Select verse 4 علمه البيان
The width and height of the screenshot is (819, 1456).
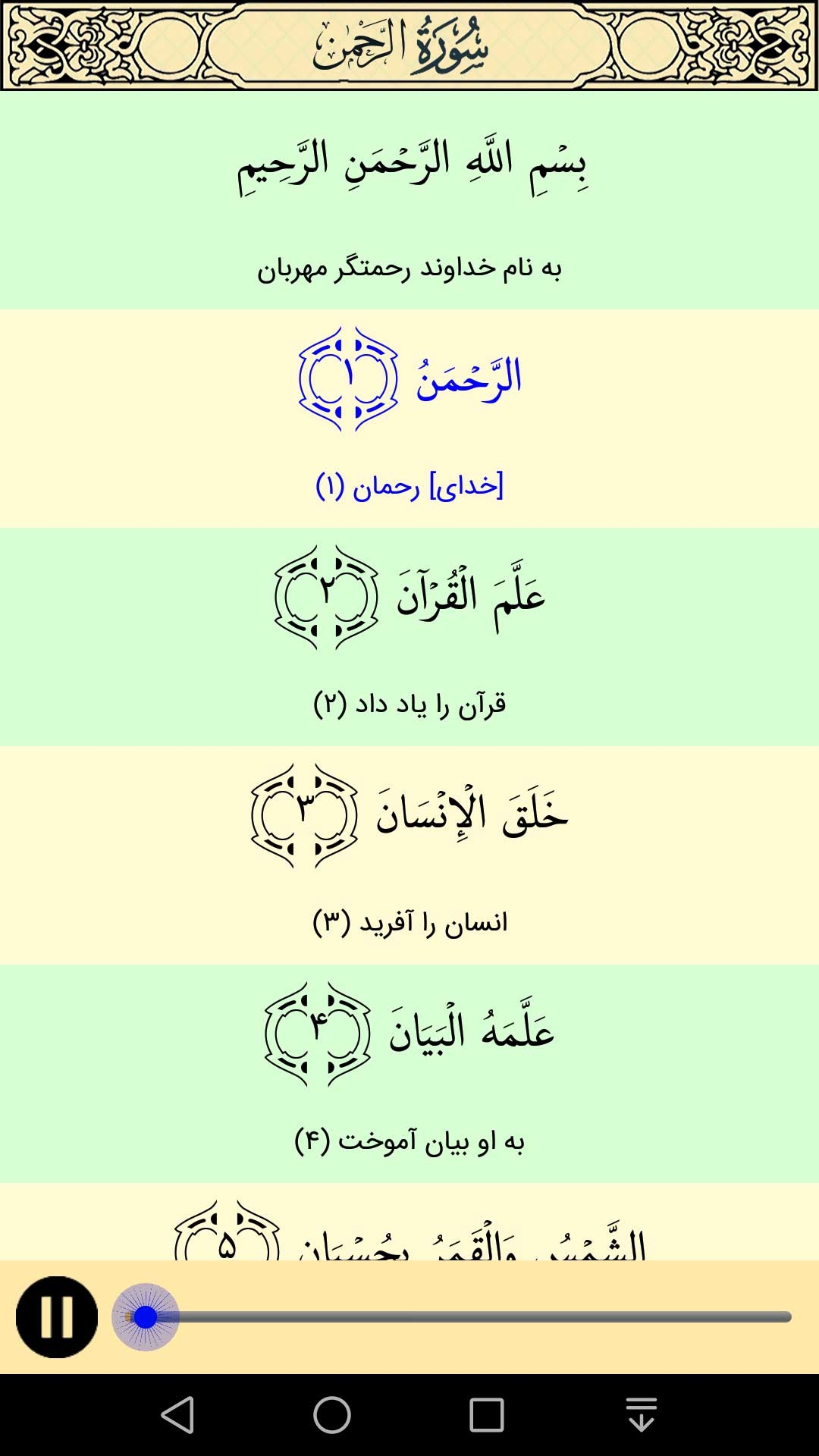(409, 1072)
